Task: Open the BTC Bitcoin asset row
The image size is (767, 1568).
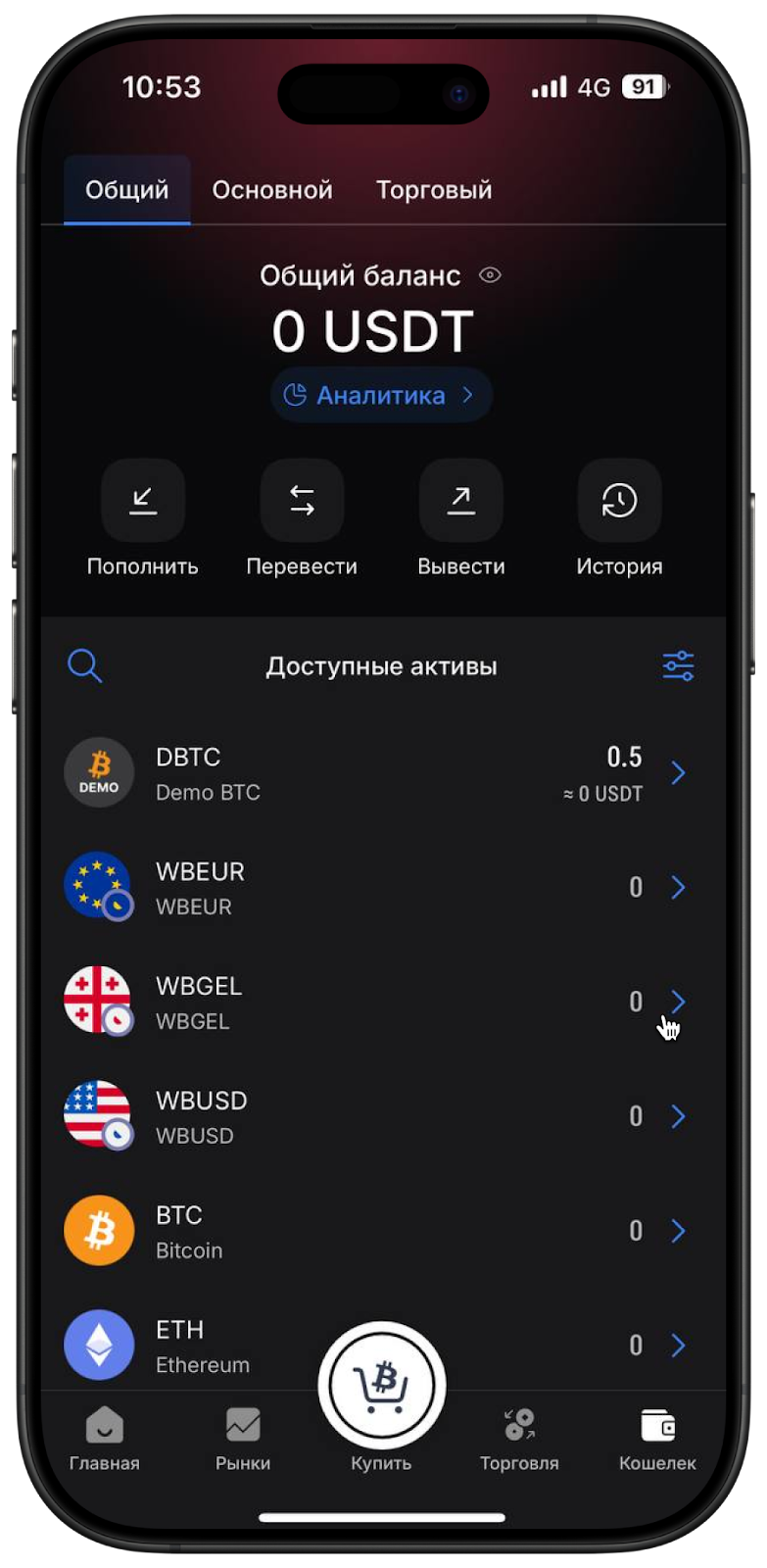Action: click(382, 1231)
